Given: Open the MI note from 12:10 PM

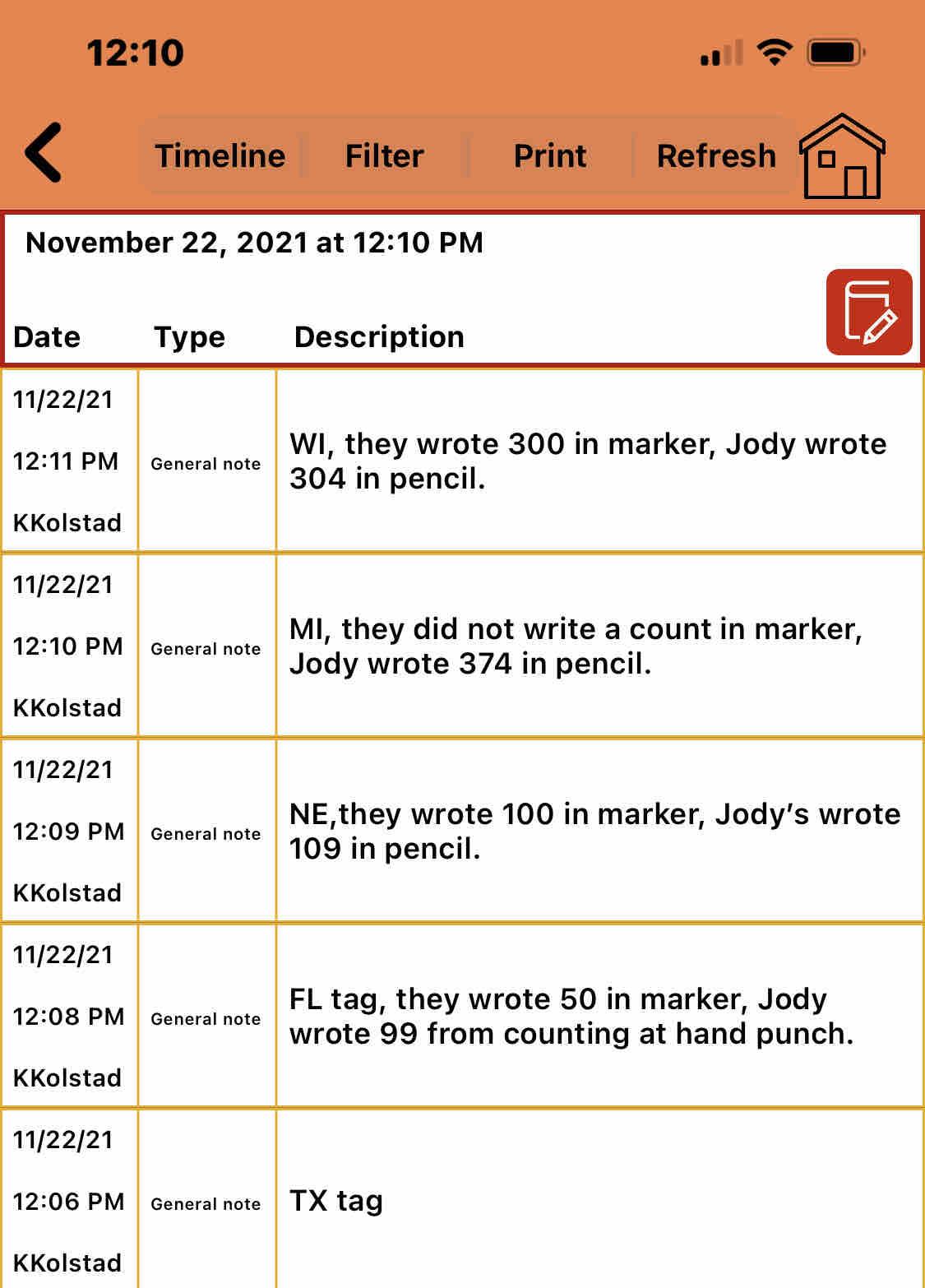Looking at the screenshot, I should pos(576,646).
